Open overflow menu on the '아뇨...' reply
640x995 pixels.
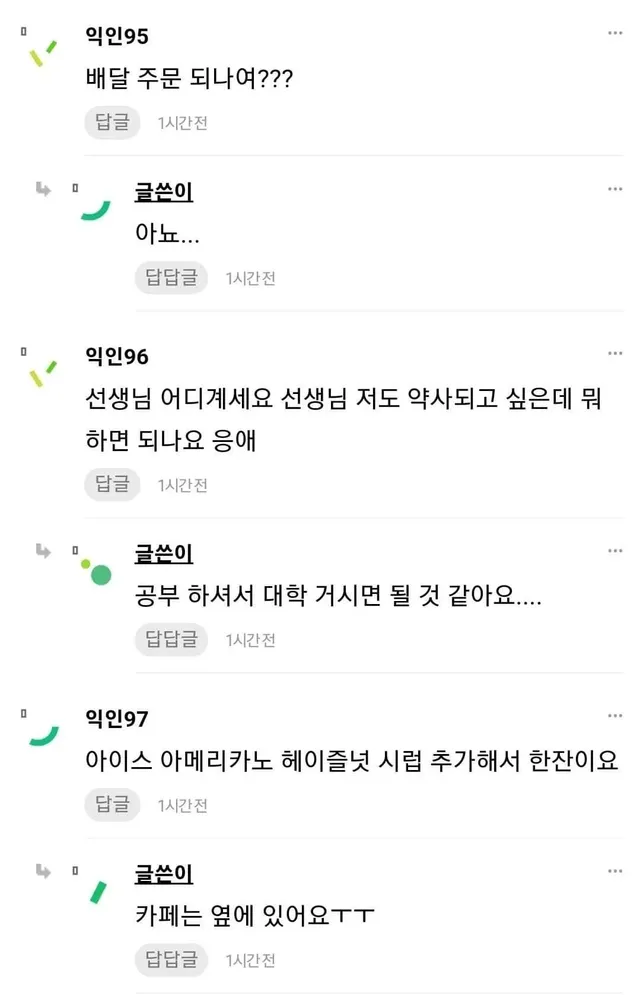point(615,188)
